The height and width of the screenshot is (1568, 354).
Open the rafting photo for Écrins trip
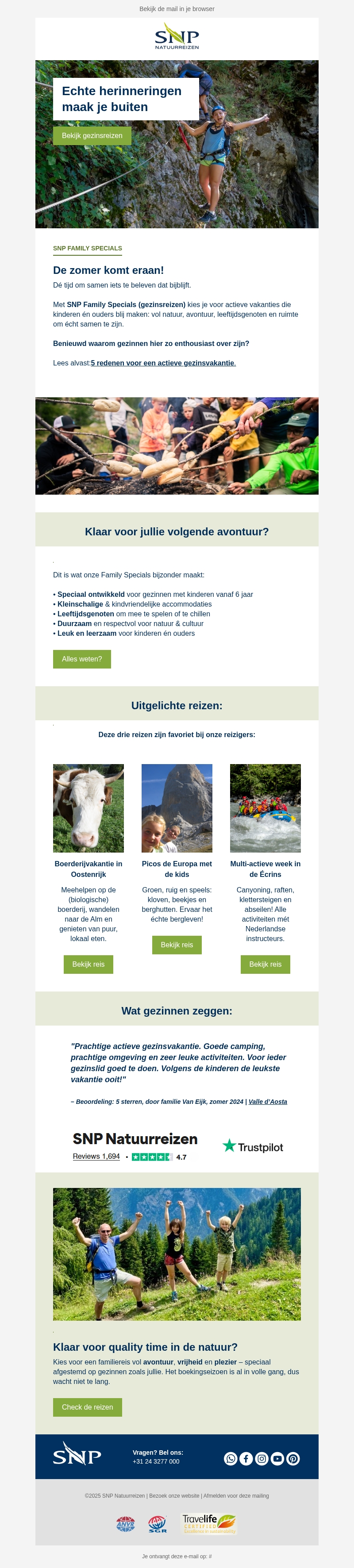(x=265, y=808)
